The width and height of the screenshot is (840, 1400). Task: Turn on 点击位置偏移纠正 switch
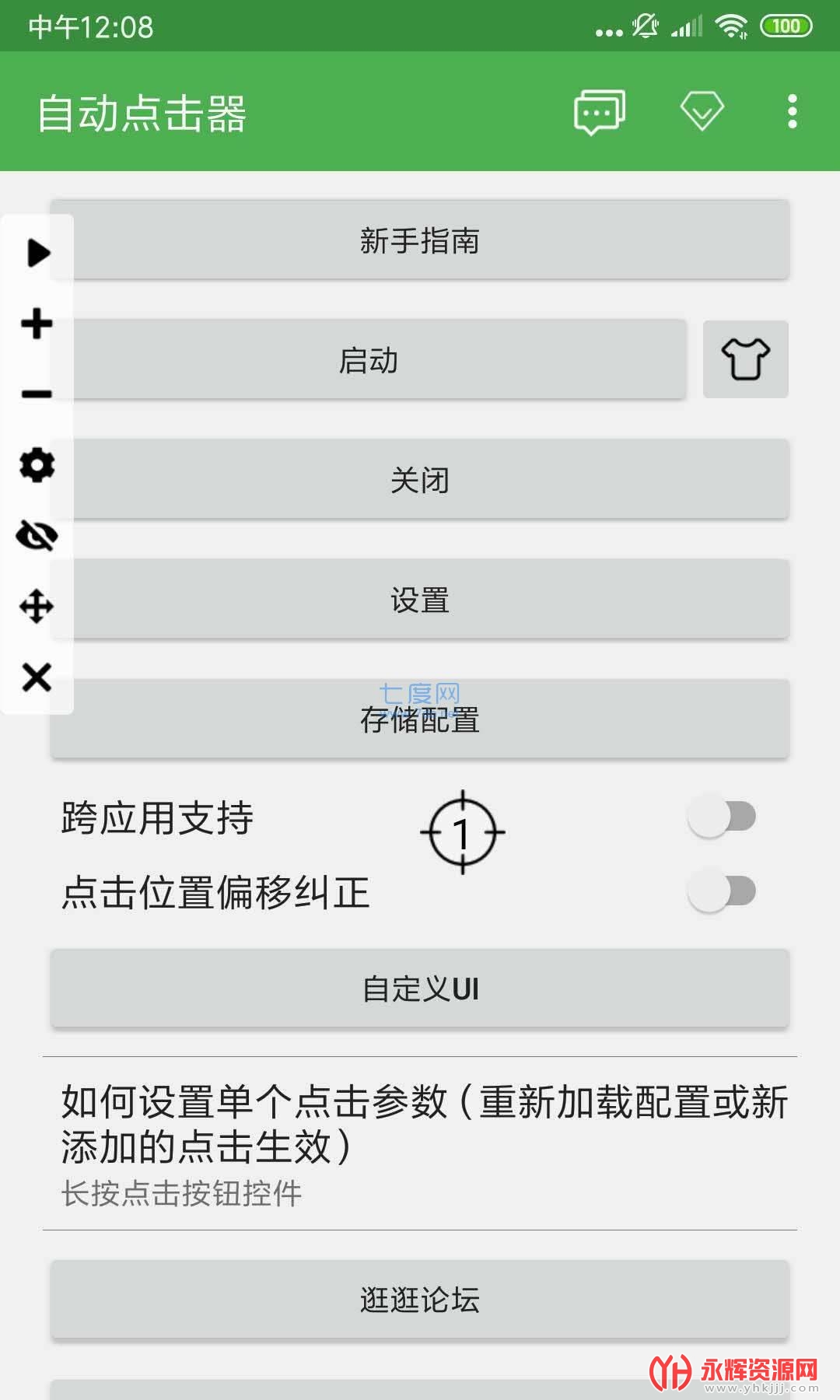[x=722, y=891]
